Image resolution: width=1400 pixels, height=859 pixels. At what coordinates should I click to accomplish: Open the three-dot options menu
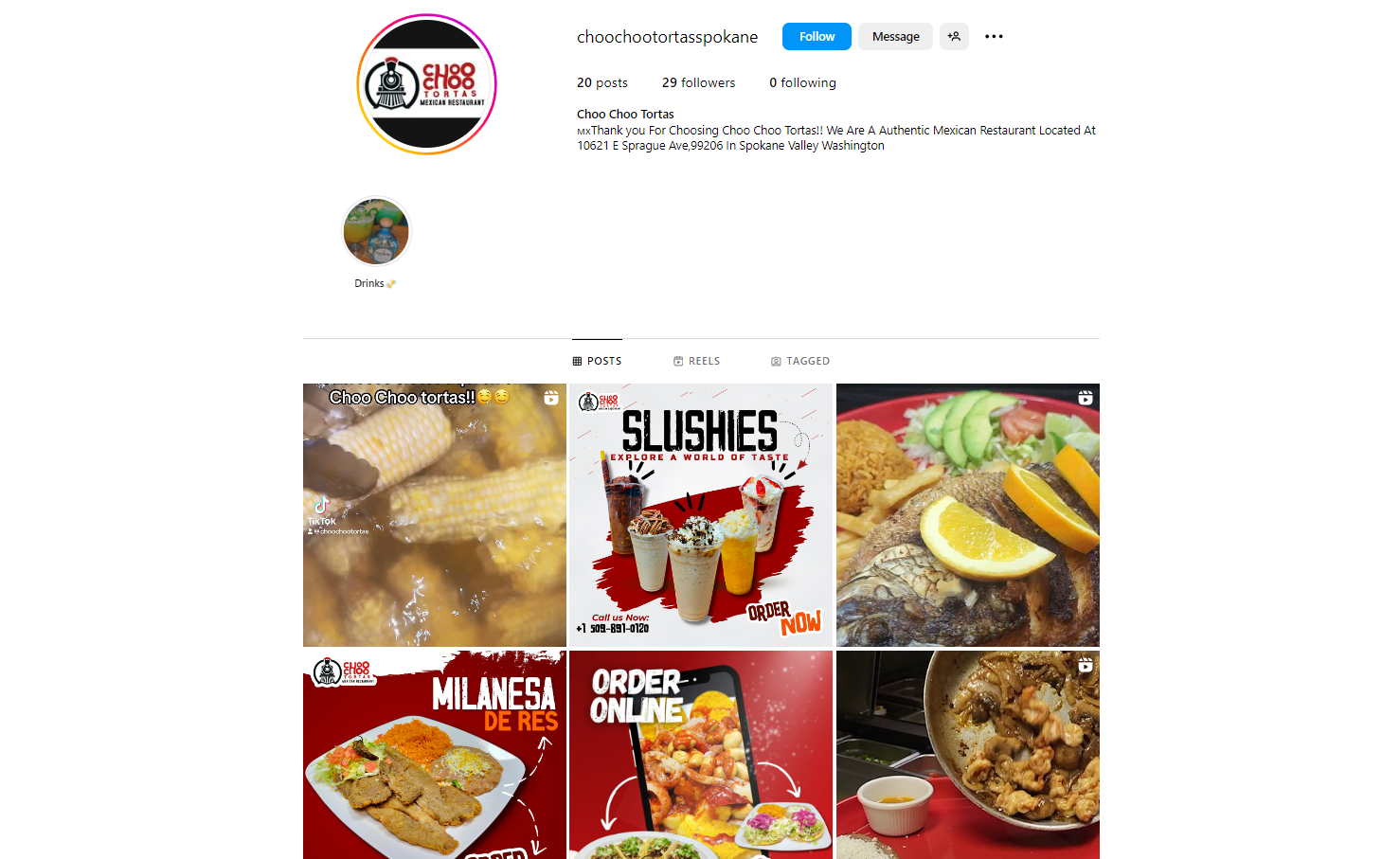(994, 37)
